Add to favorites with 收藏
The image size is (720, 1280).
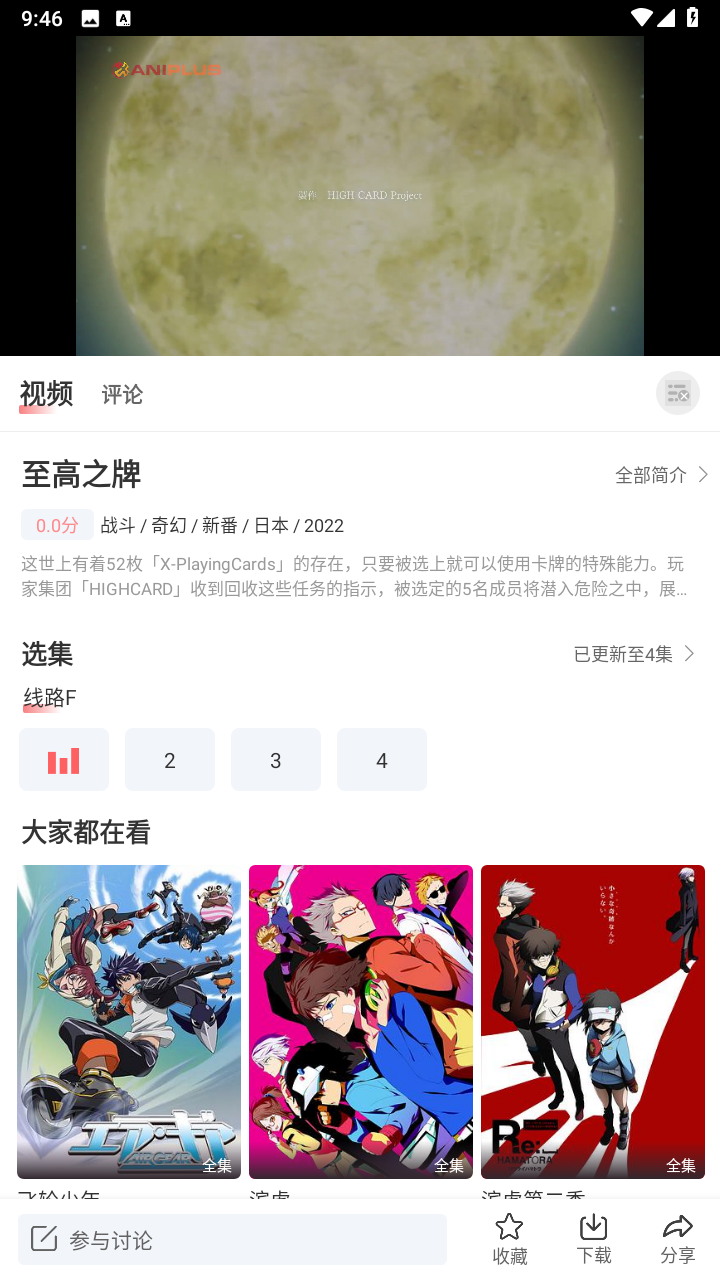[509, 1240]
